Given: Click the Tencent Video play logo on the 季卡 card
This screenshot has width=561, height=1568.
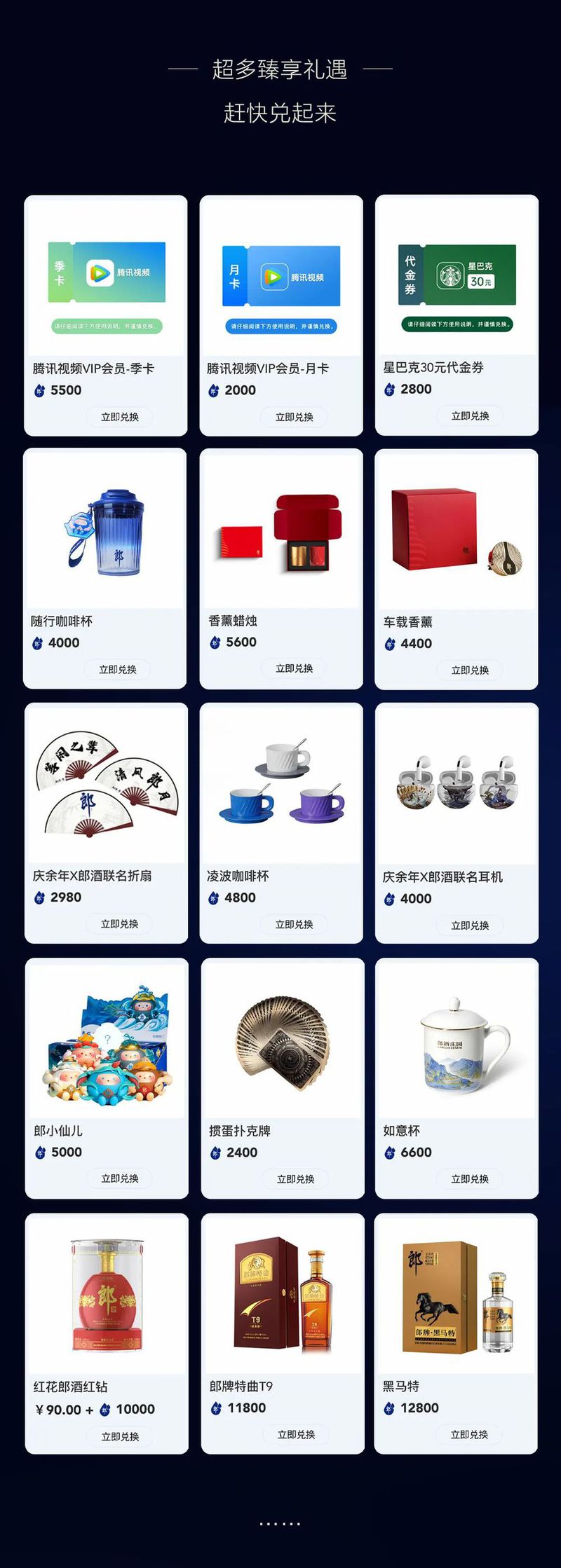Looking at the screenshot, I should pyautogui.click(x=101, y=273).
